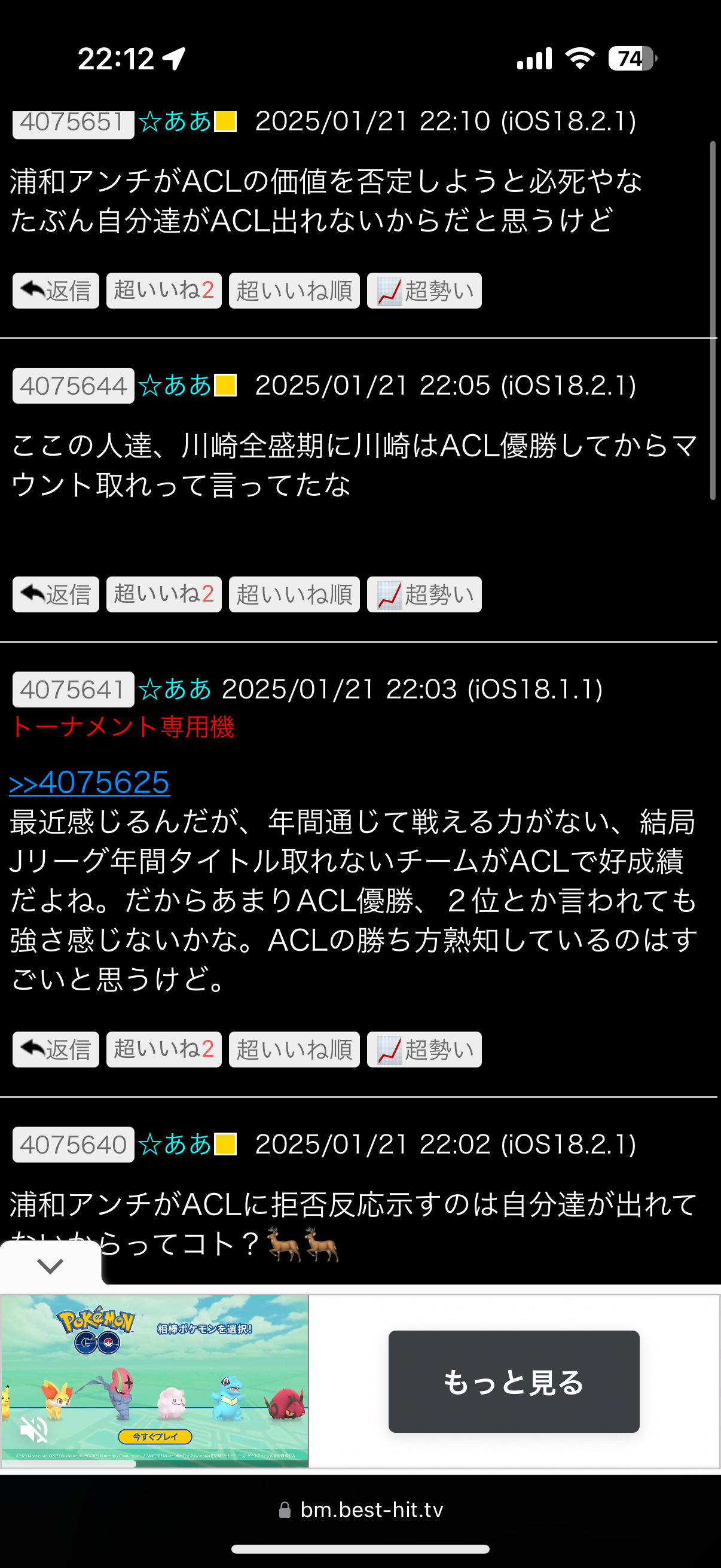Select post number 4075644
Image resolution: width=721 pixels, height=1568 pixels.
73,386
